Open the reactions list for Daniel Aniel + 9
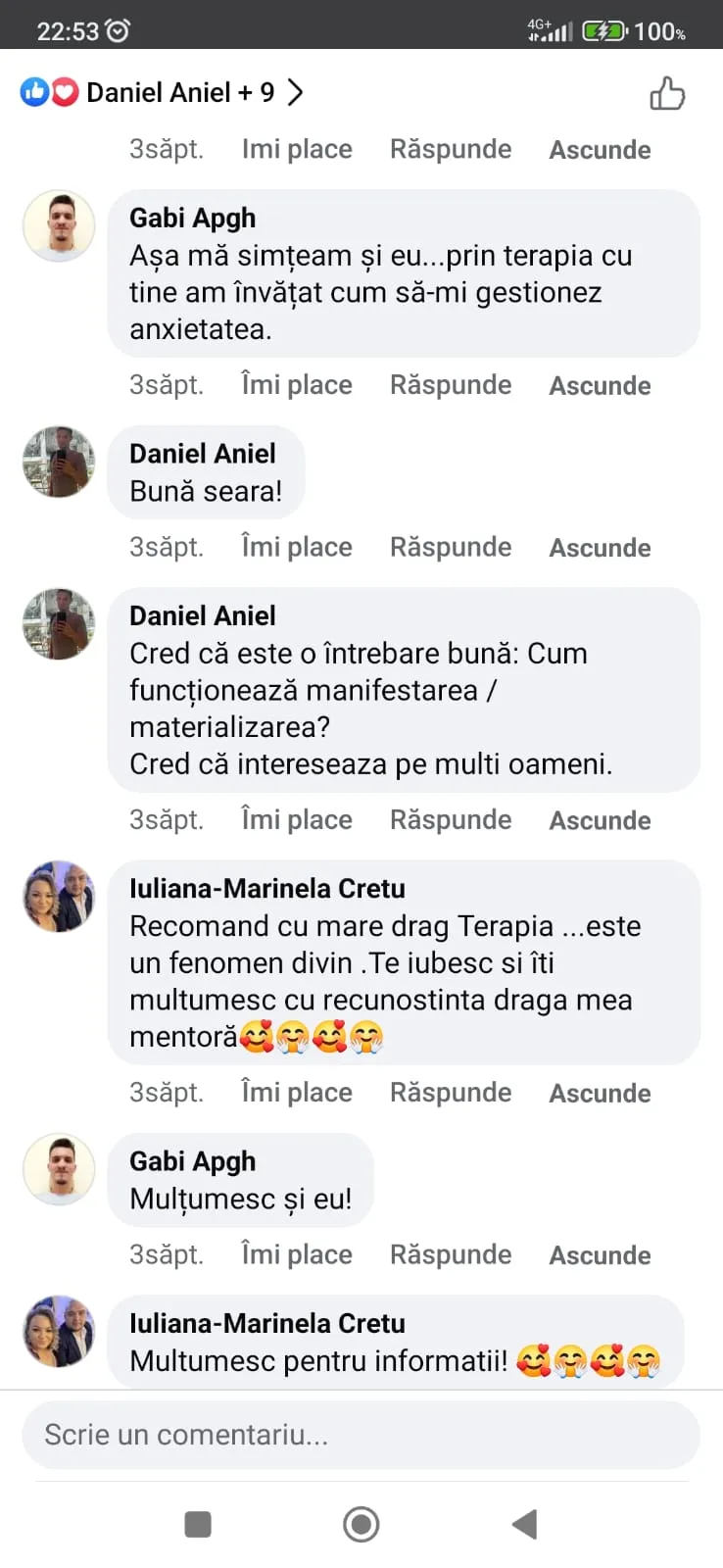This screenshot has height=1568, width=723. (x=162, y=93)
